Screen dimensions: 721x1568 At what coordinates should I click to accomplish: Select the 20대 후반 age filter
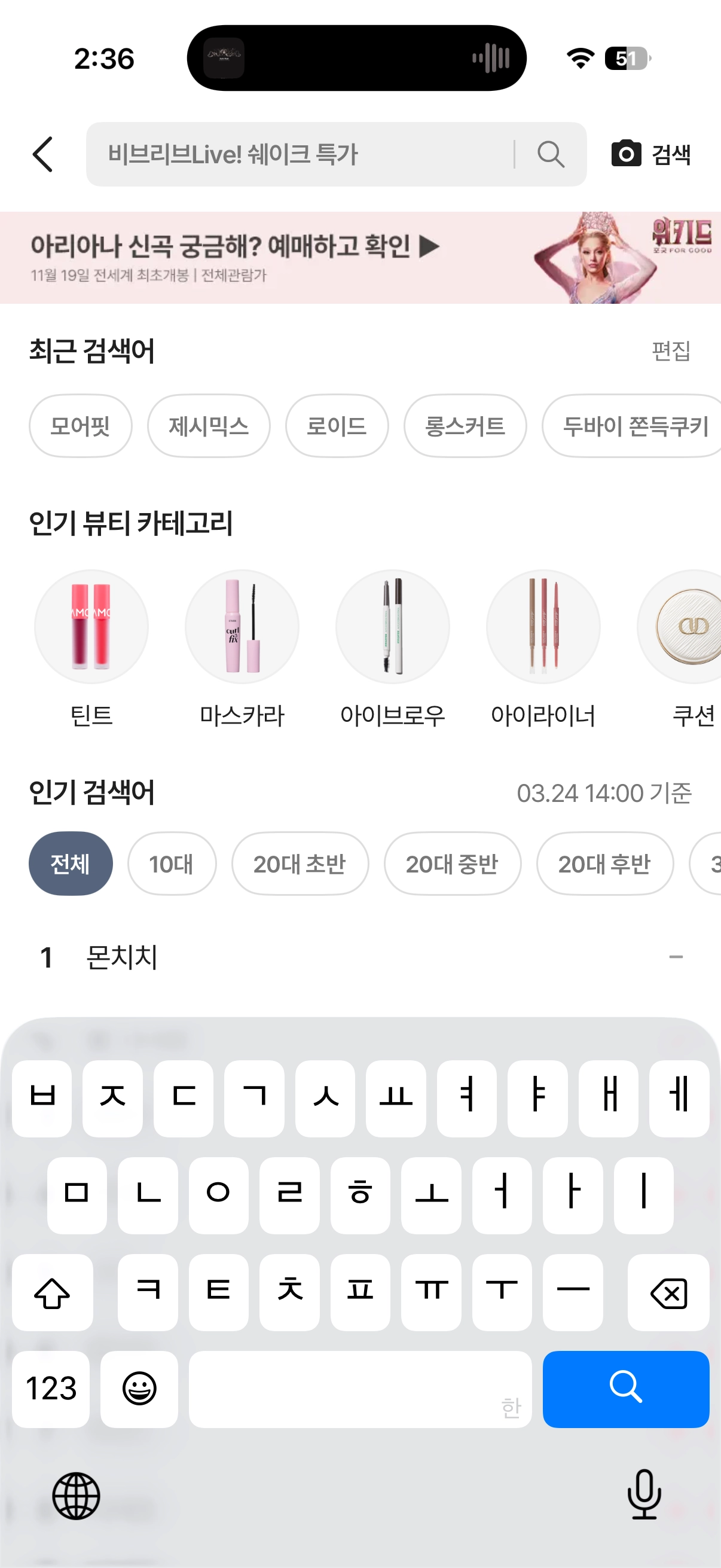coord(604,864)
